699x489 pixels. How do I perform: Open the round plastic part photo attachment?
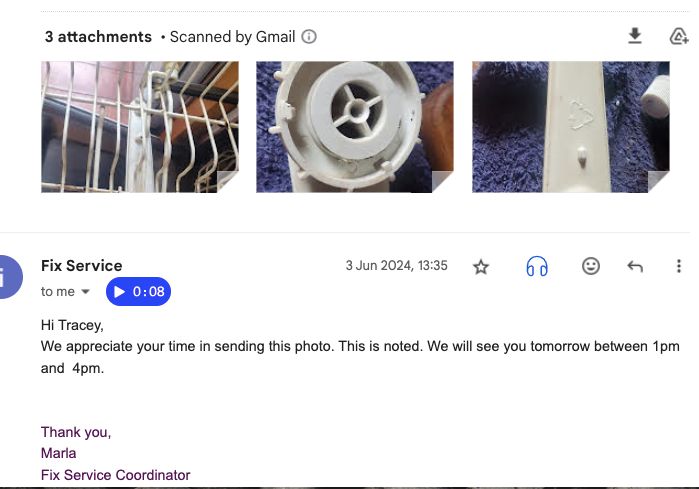click(x=354, y=126)
